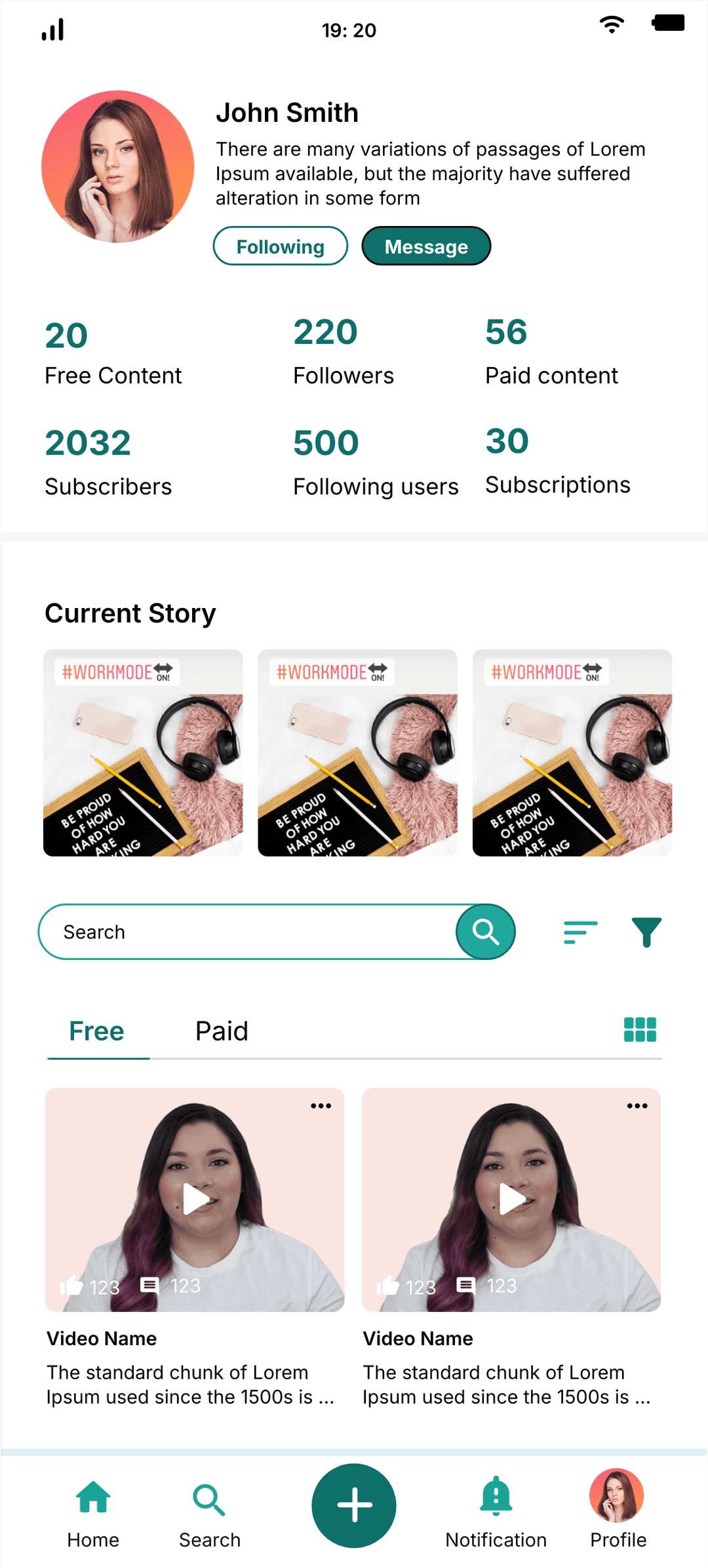Play the left video
This screenshot has height=1568, width=708.
pos(195,1199)
